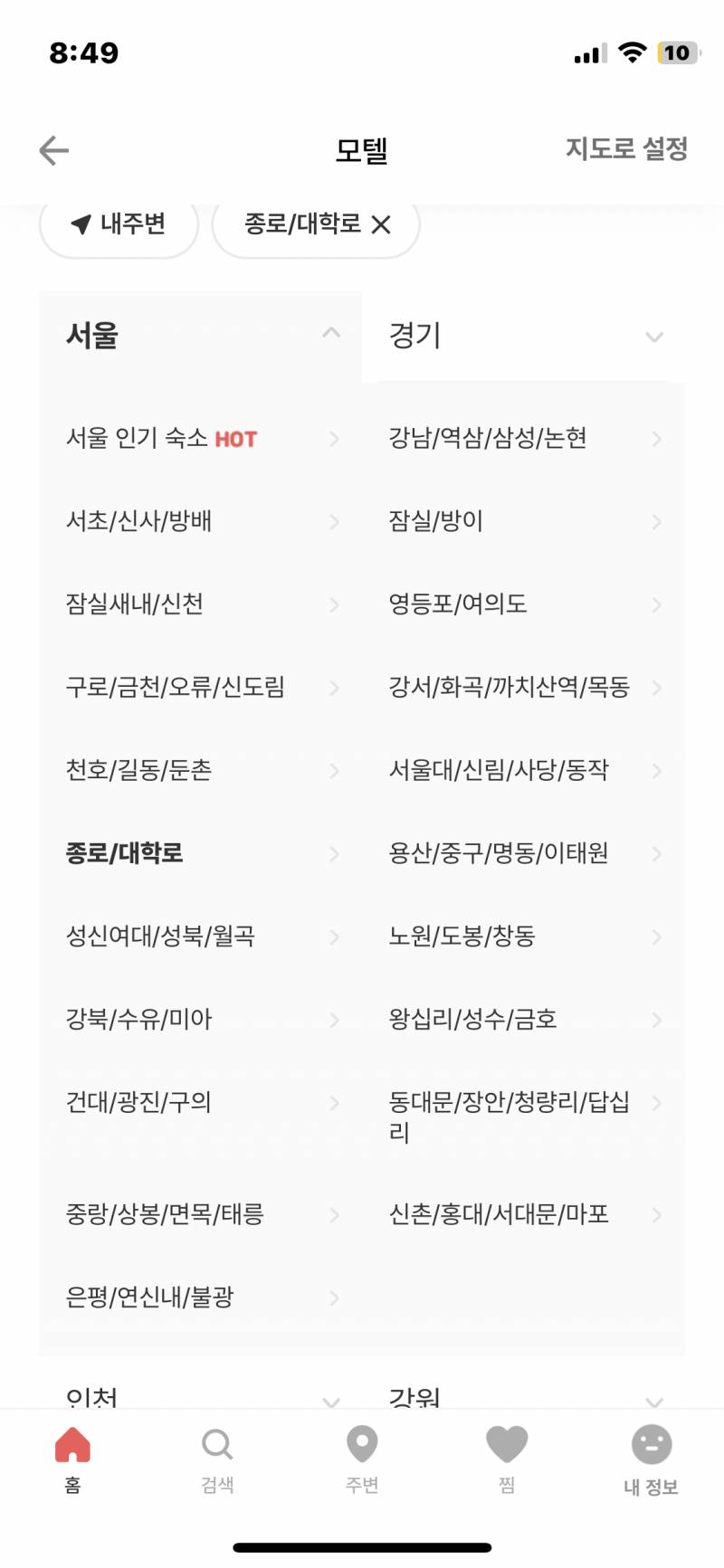Viewport: 724px width, 1568px height.
Task: Expand the 인천 region section
Action: click(x=199, y=1396)
